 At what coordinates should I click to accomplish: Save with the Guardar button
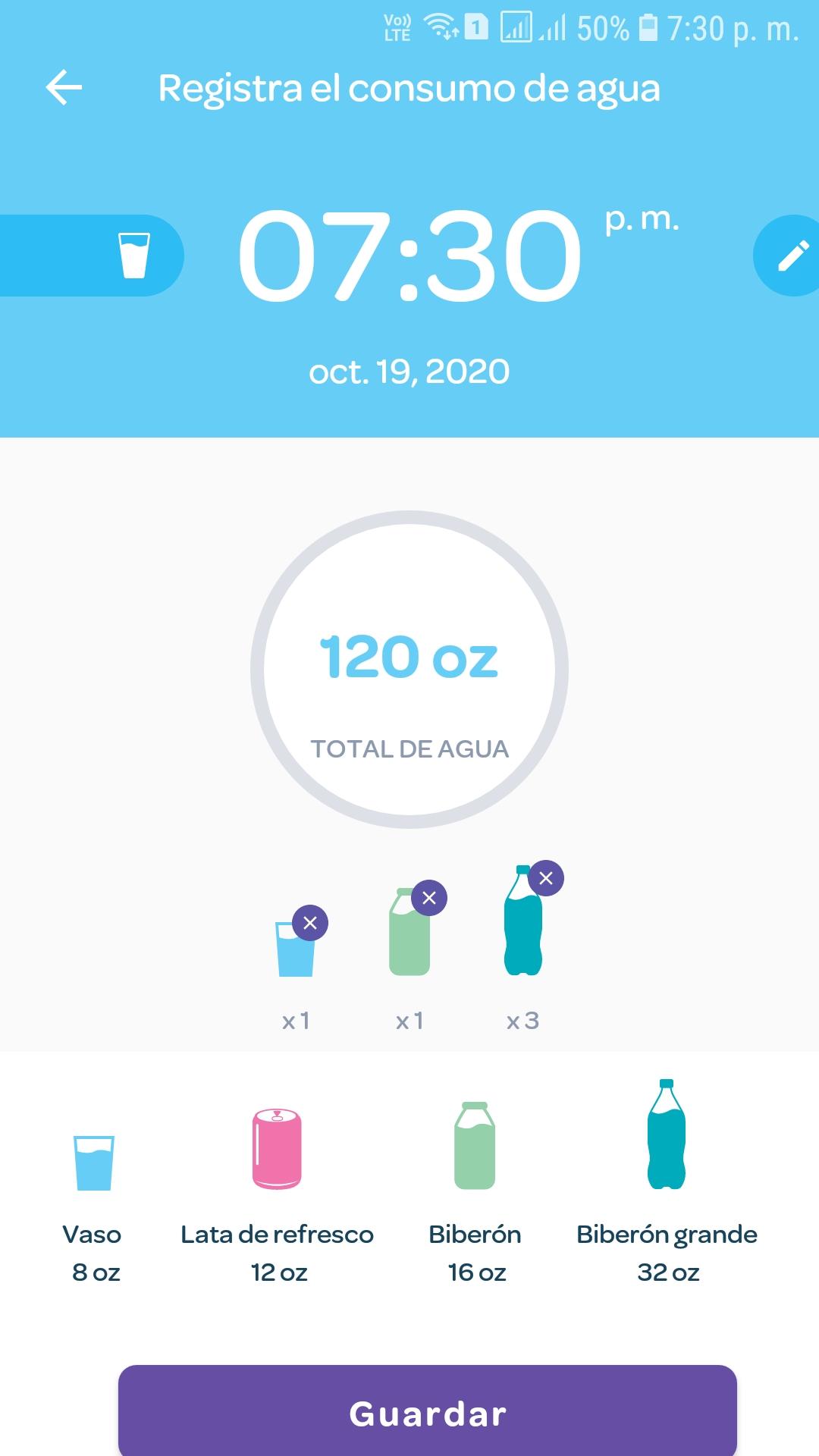coord(428,1412)
